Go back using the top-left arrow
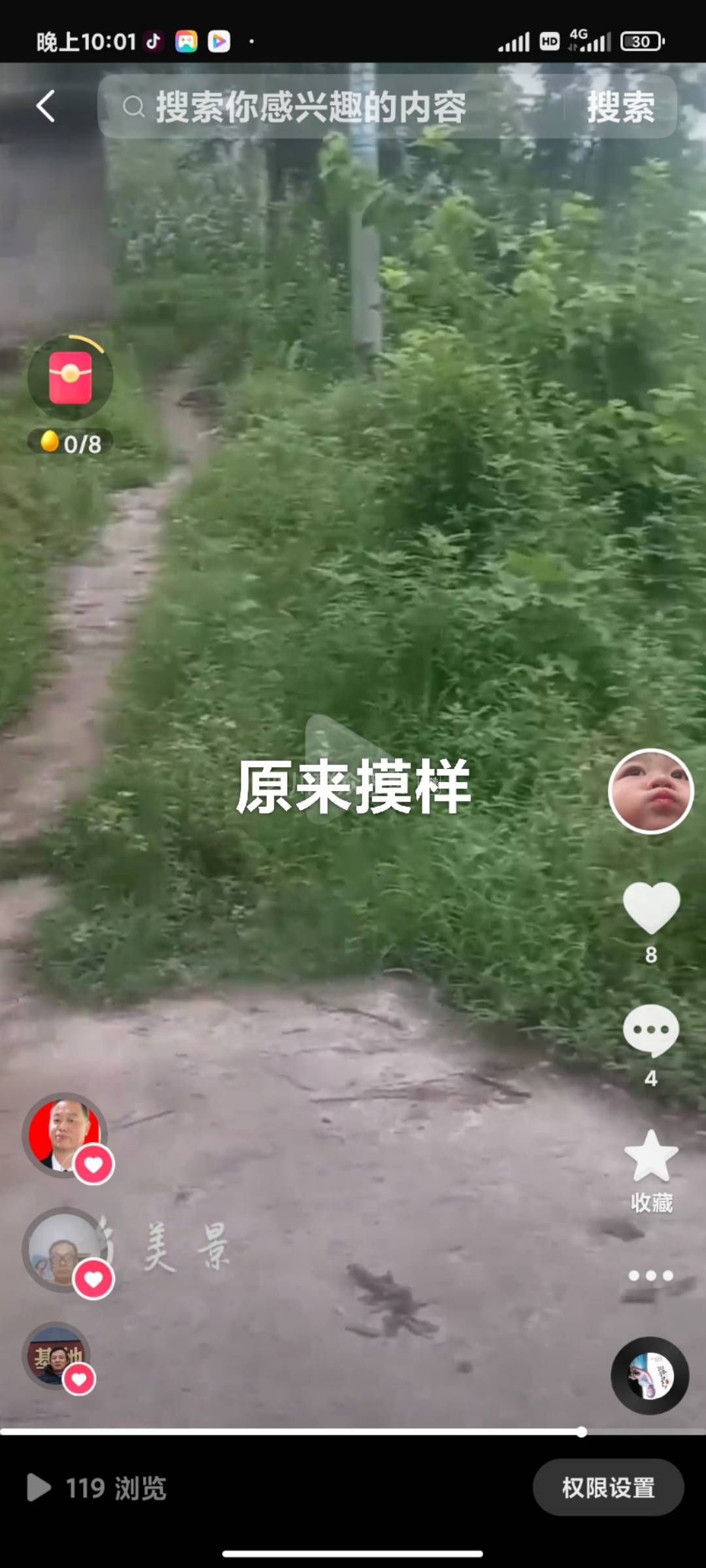The width and height of the screenshot is (706, 1568). point(45,106)
